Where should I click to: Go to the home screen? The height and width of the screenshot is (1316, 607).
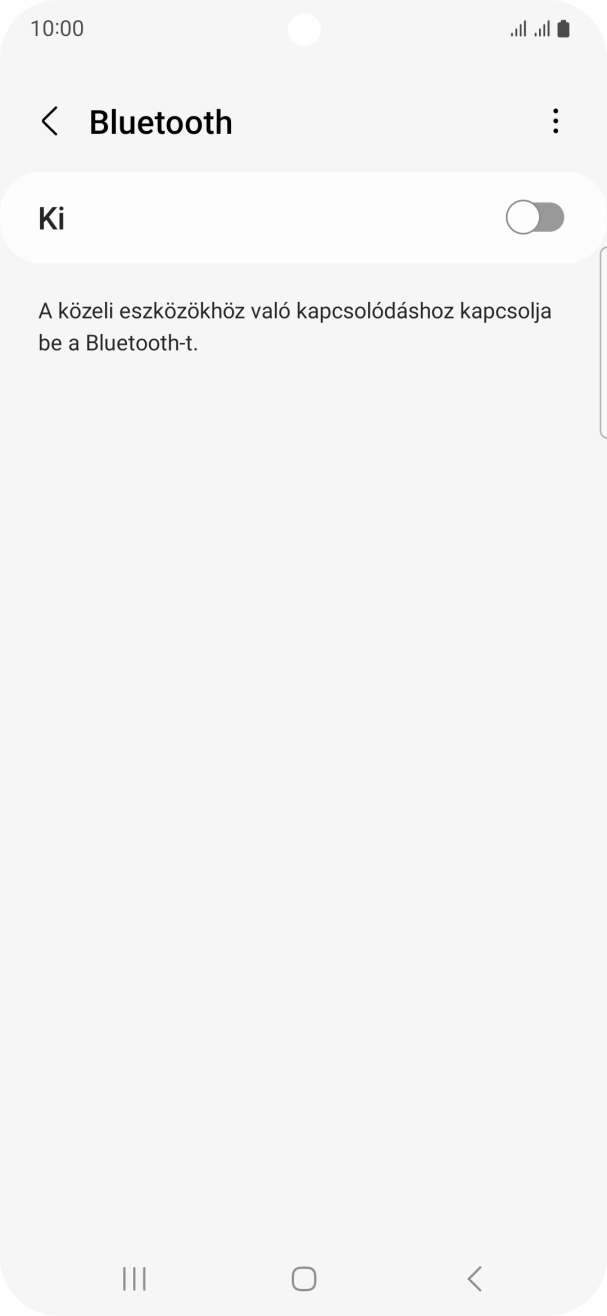pyautogui.click(x=304, y=1278)
